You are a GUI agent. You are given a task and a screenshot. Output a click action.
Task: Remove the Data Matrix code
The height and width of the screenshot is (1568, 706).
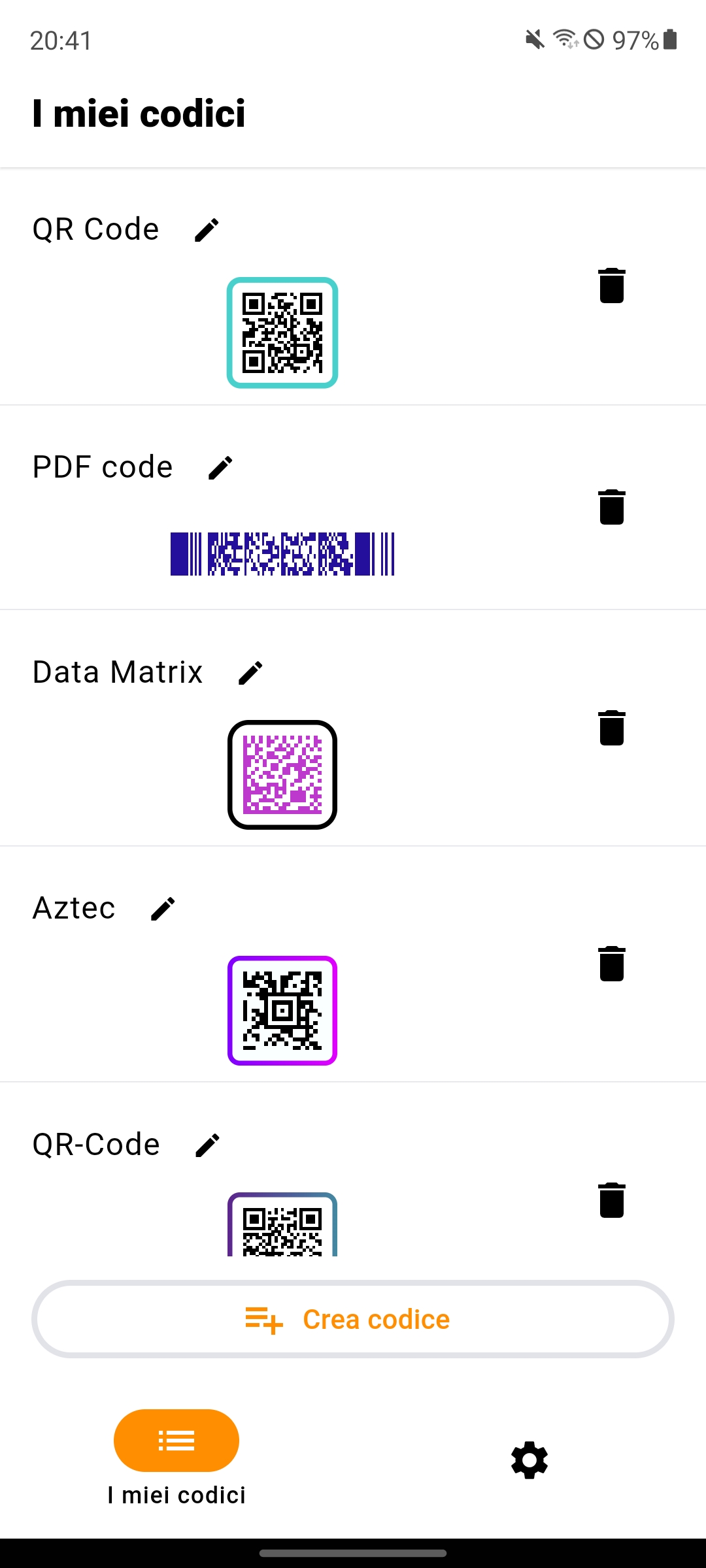pyautogui.click(x=612, y=728)
